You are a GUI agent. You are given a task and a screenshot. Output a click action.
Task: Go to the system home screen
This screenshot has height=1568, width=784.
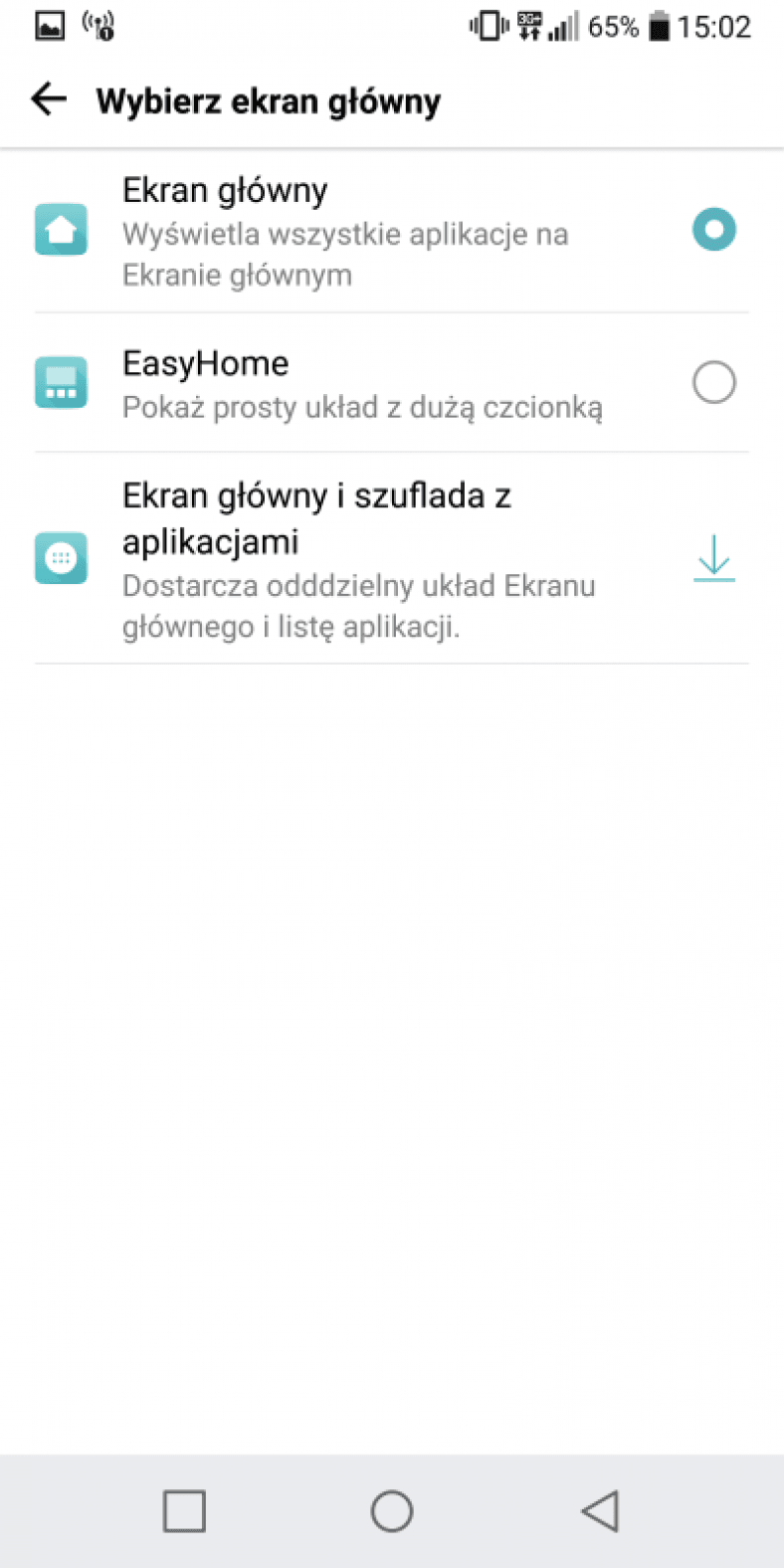(392, 1510)
